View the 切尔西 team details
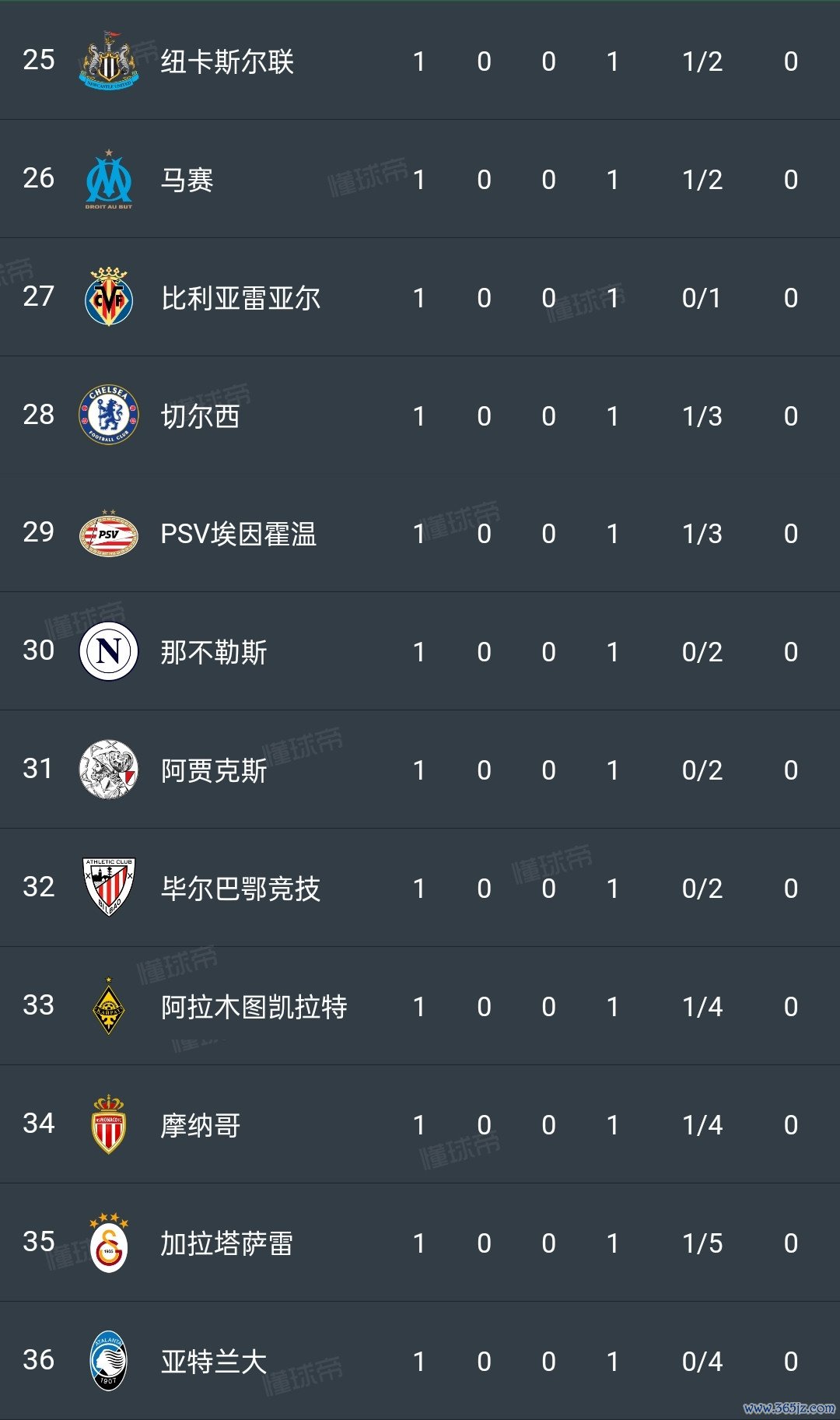This screenshot has height=1420, width=840. coord(420,415)
